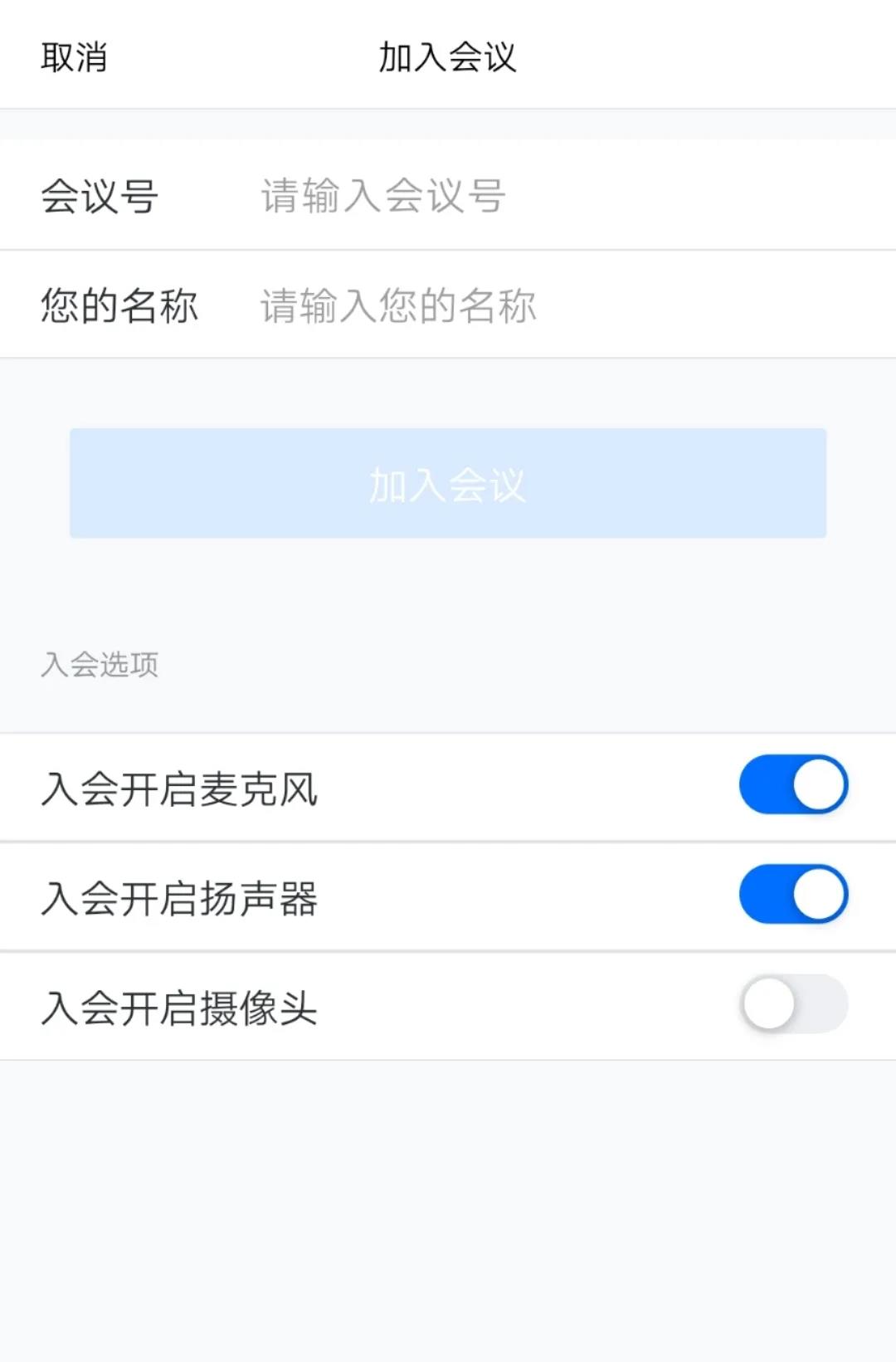This screenshot has width=896, height=1362.
Task: Tap 取消 to cancel joining
Action: pos(74,57)
